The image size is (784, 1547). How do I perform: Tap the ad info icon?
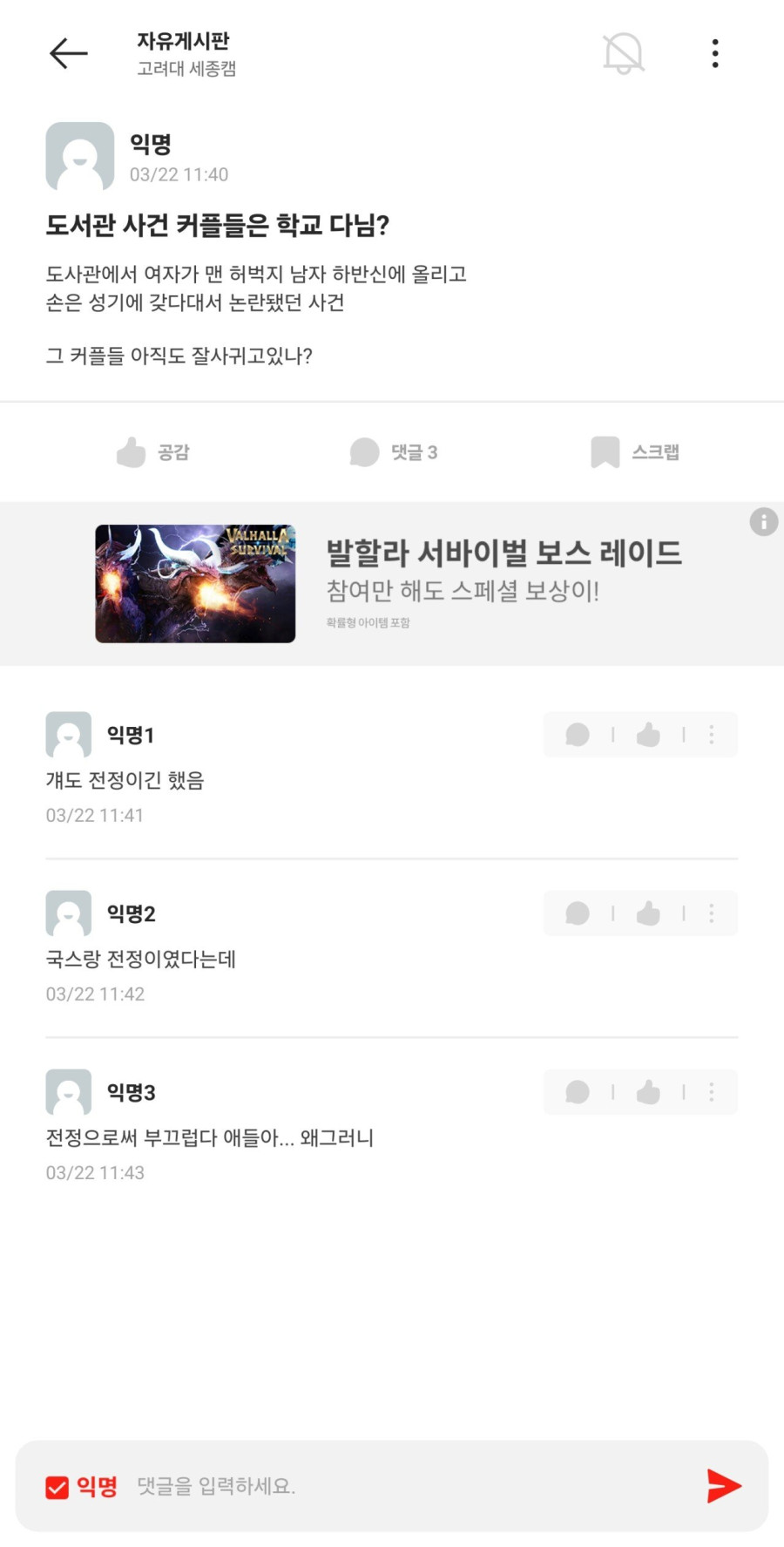(764, 522)
